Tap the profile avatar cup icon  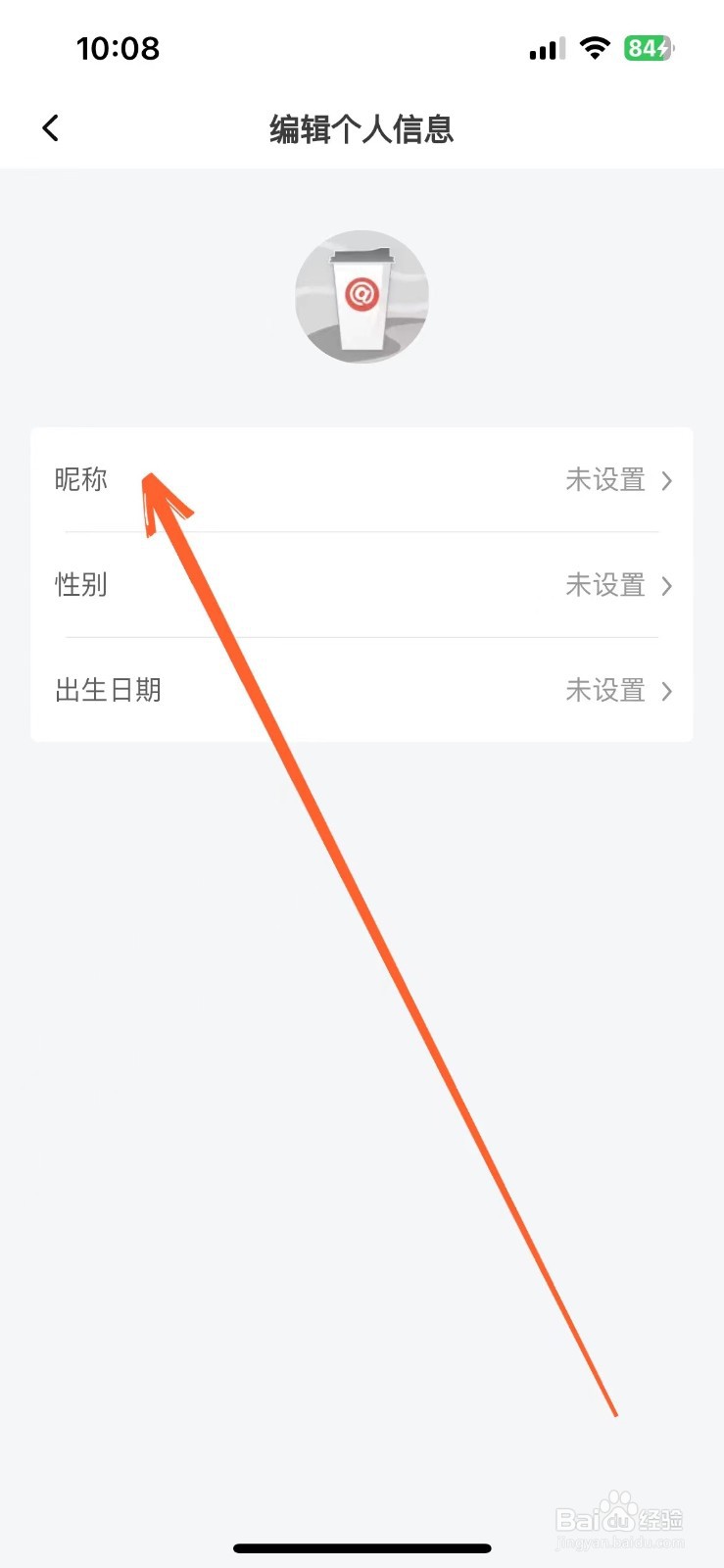pos(362,297)
